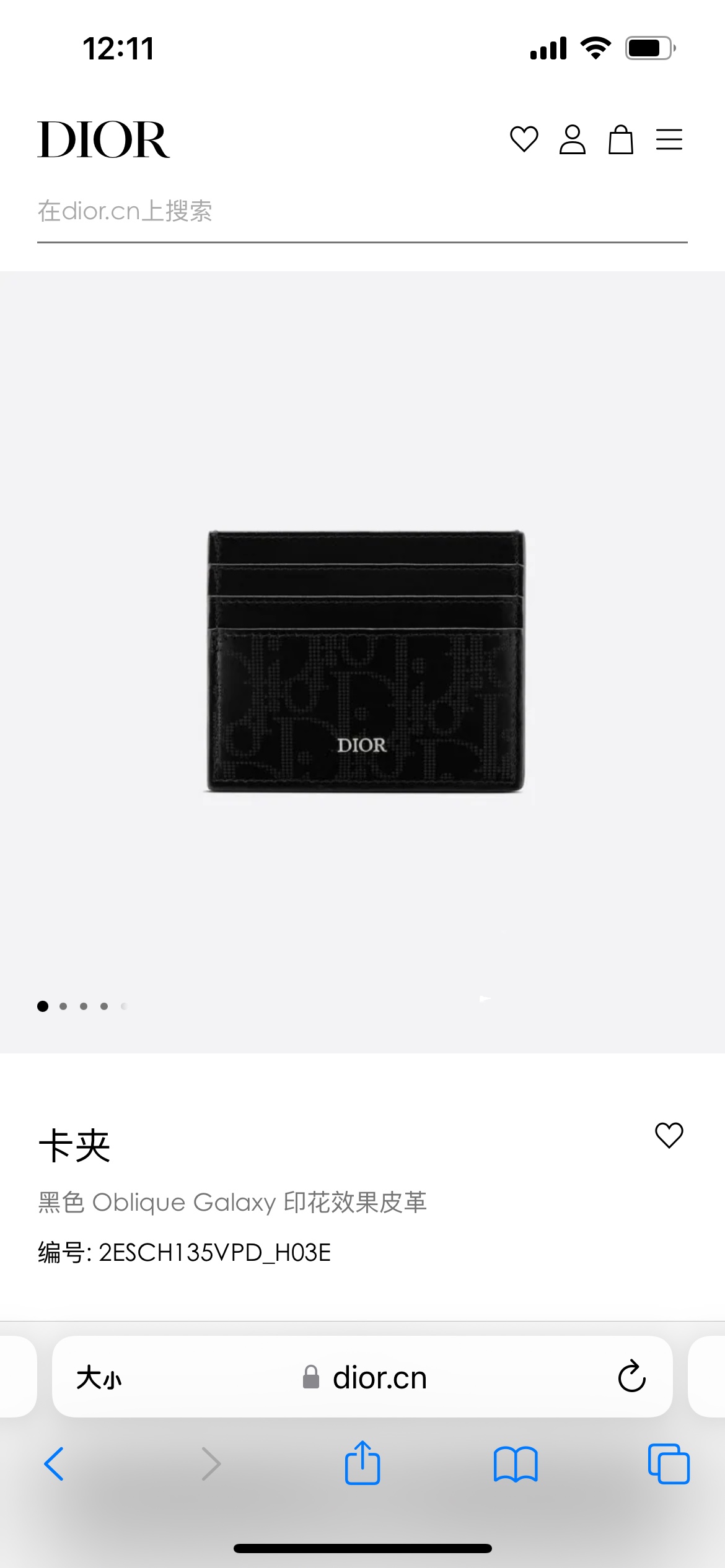Reload the page
This screenshot has width=725, height=1568.
(x=631, y=1377)
